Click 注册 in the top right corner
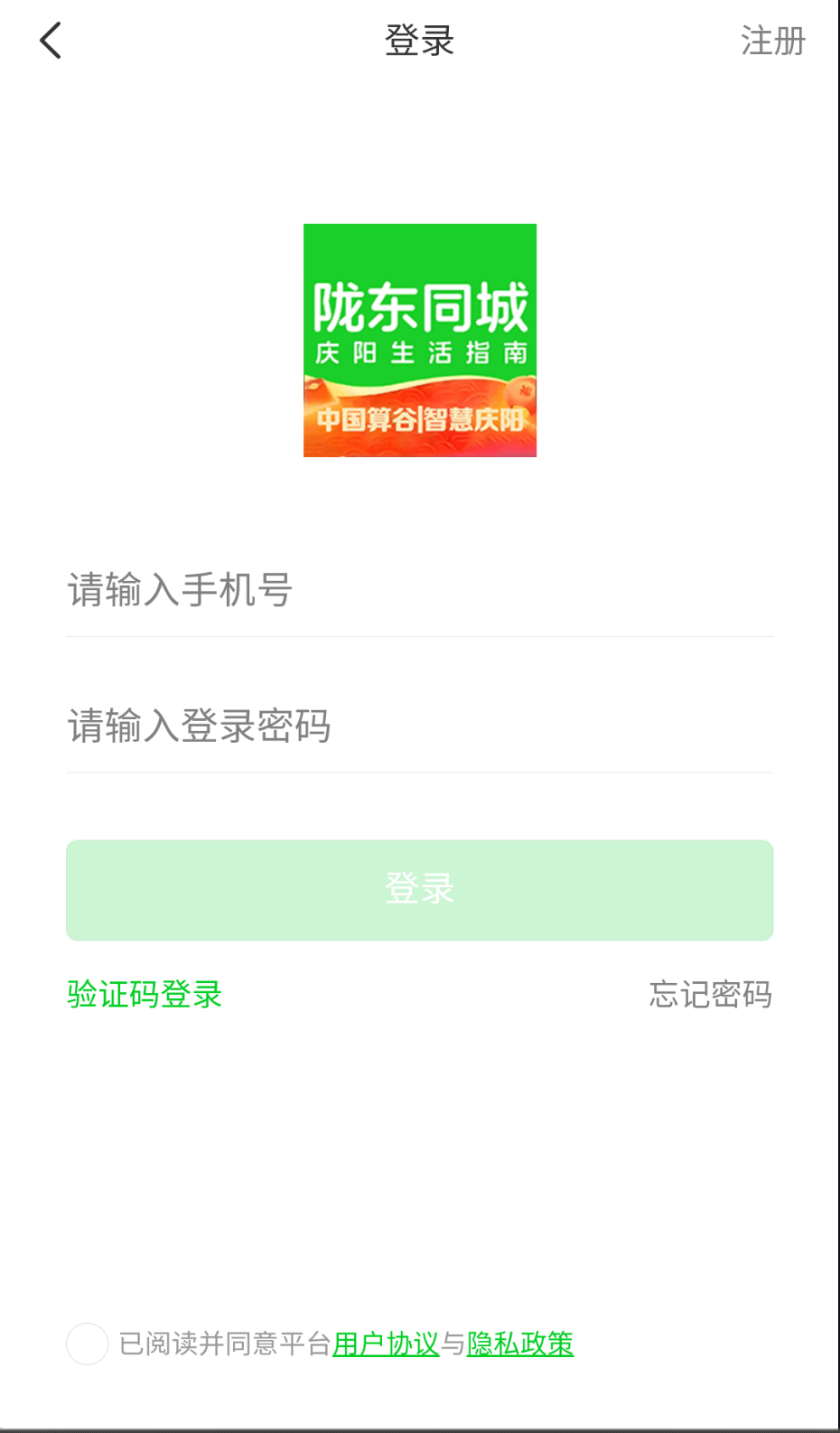The height and width of the screenshot is (1433, 840). tap(772, 42)
